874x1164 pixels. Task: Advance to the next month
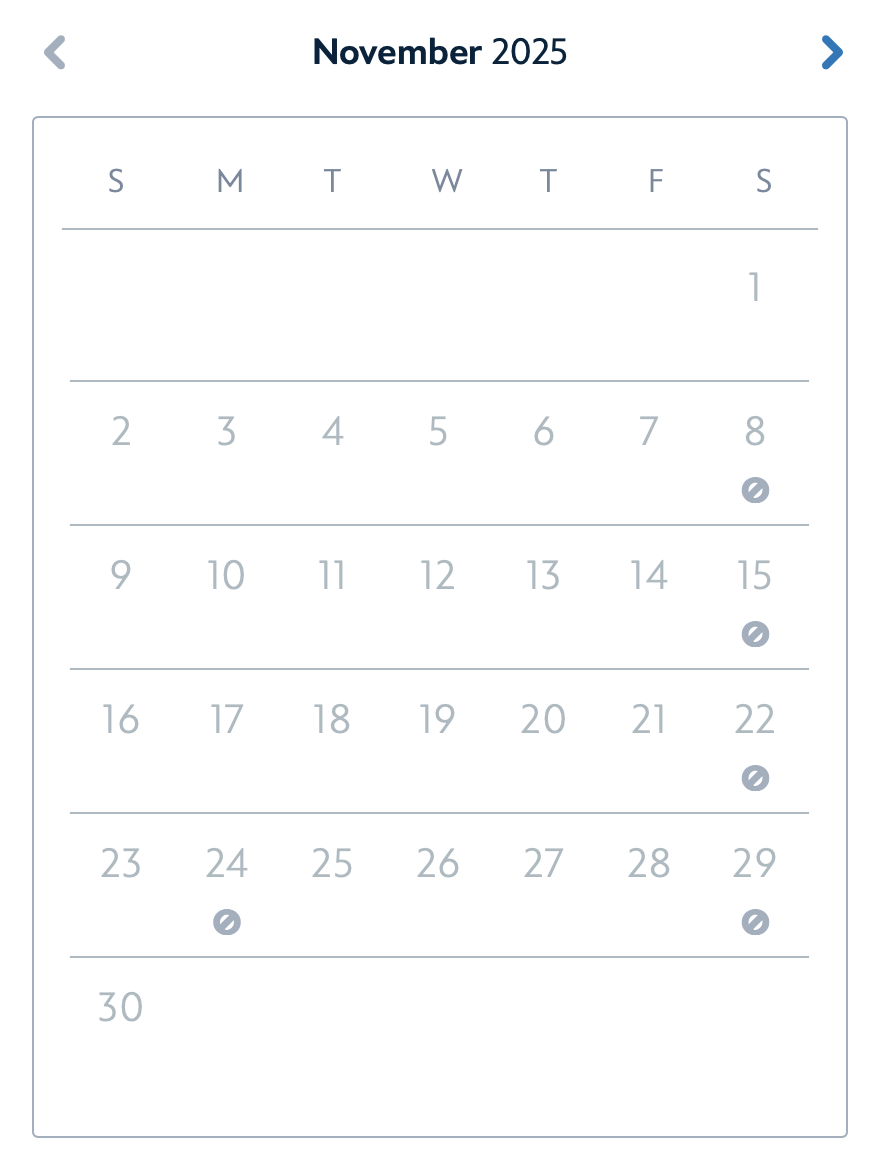click(x=831, y=52)
